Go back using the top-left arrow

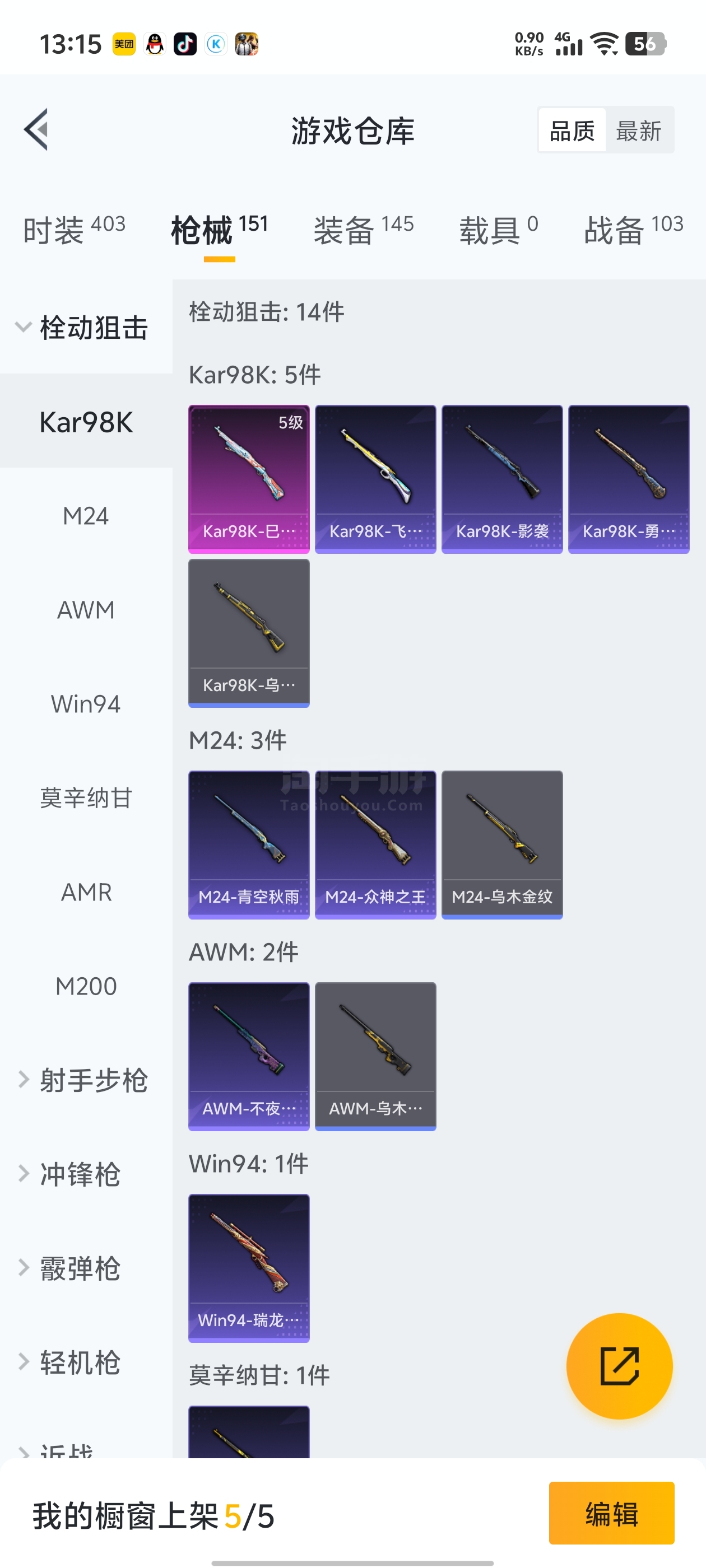[x=36, y=130]
